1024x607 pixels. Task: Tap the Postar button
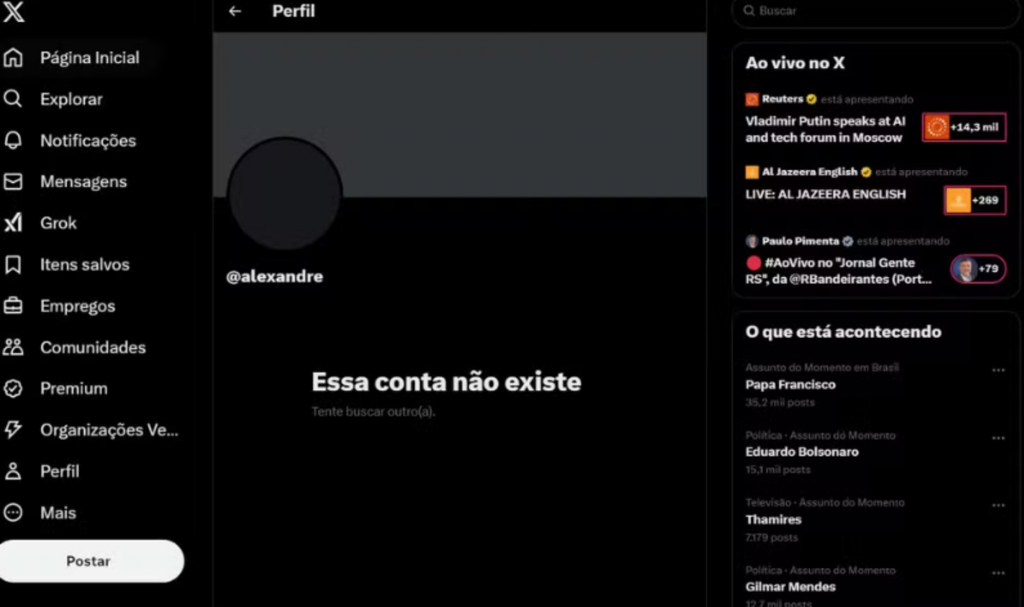click(x=89, y=561)
